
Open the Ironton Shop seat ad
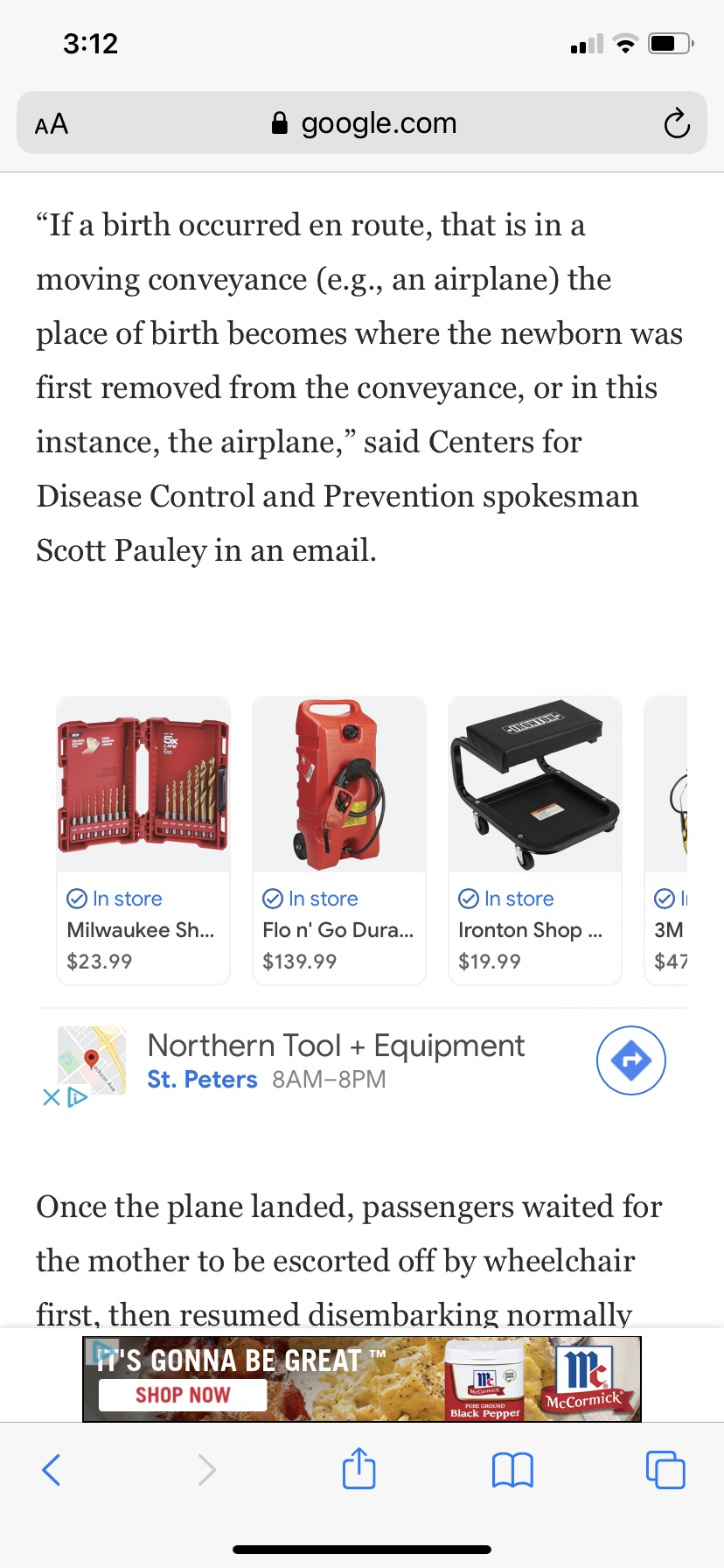click(x=534, y=840)
